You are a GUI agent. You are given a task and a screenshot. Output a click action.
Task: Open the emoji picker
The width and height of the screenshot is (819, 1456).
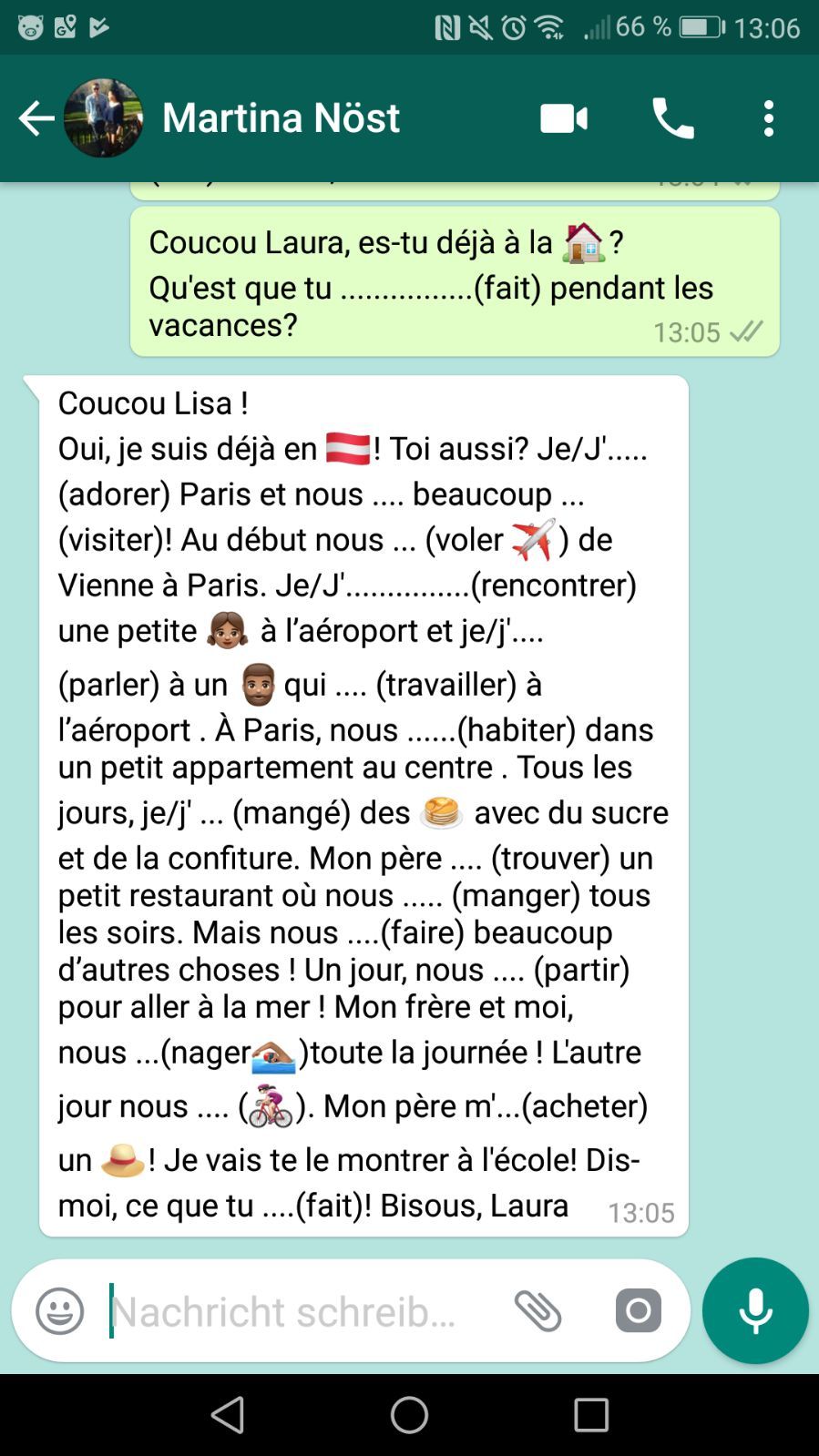point(60,1311)
